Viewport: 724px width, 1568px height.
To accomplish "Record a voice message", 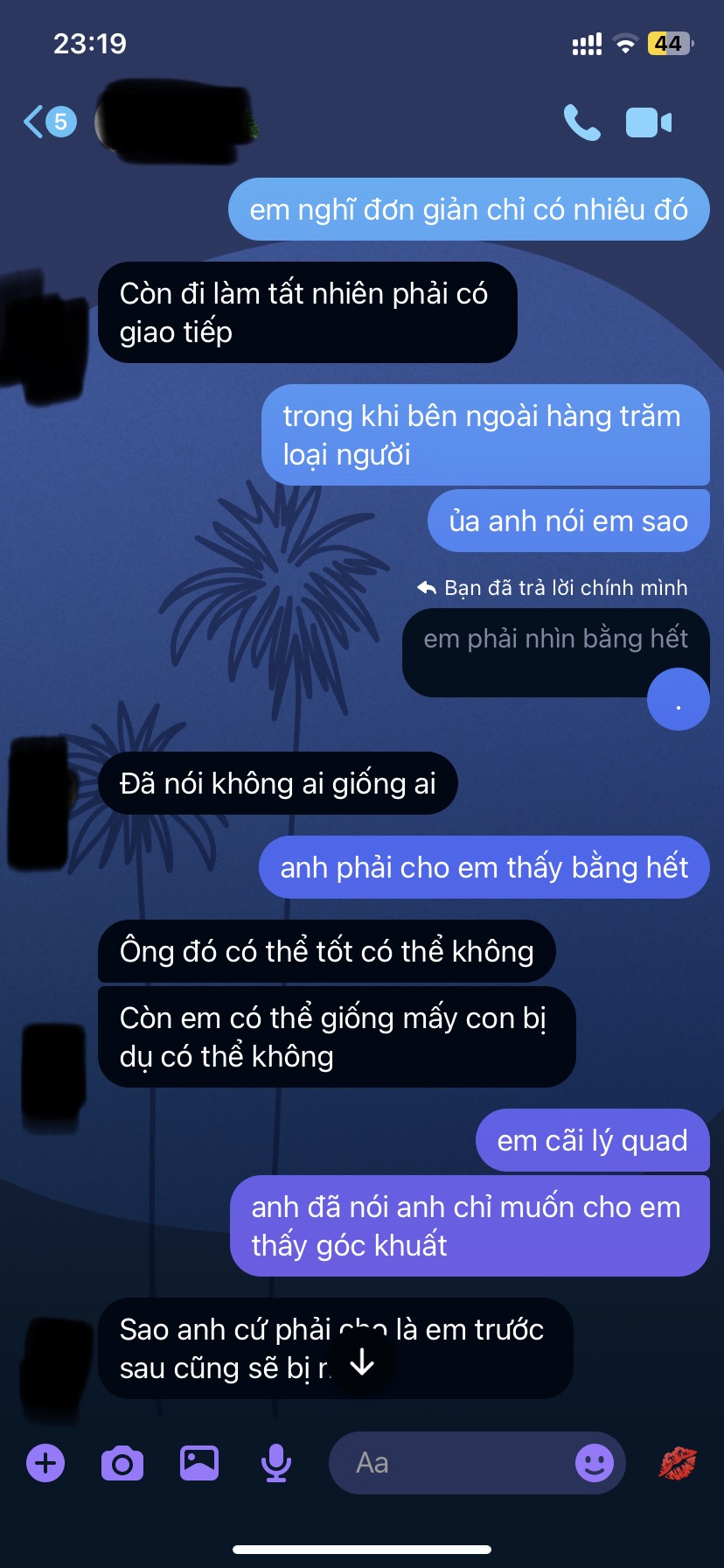I will coord(276,1463).
